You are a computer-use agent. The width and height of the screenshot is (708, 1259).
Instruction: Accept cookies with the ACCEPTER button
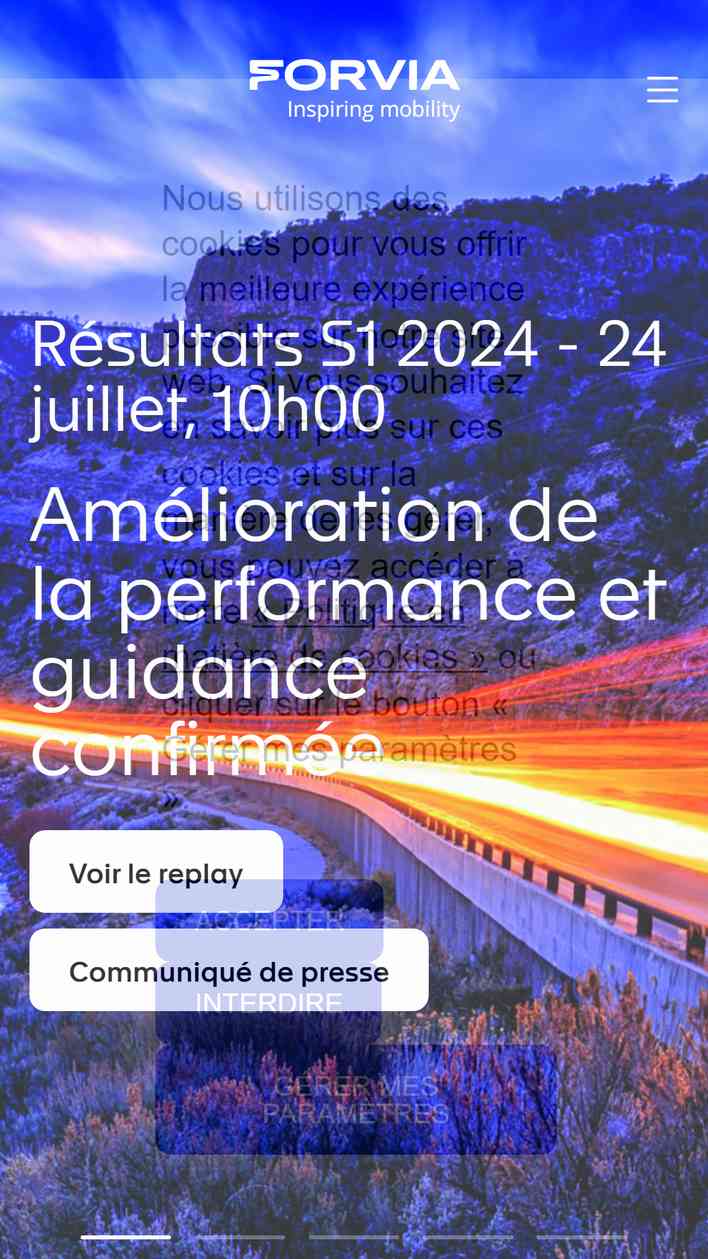[269, 920]
